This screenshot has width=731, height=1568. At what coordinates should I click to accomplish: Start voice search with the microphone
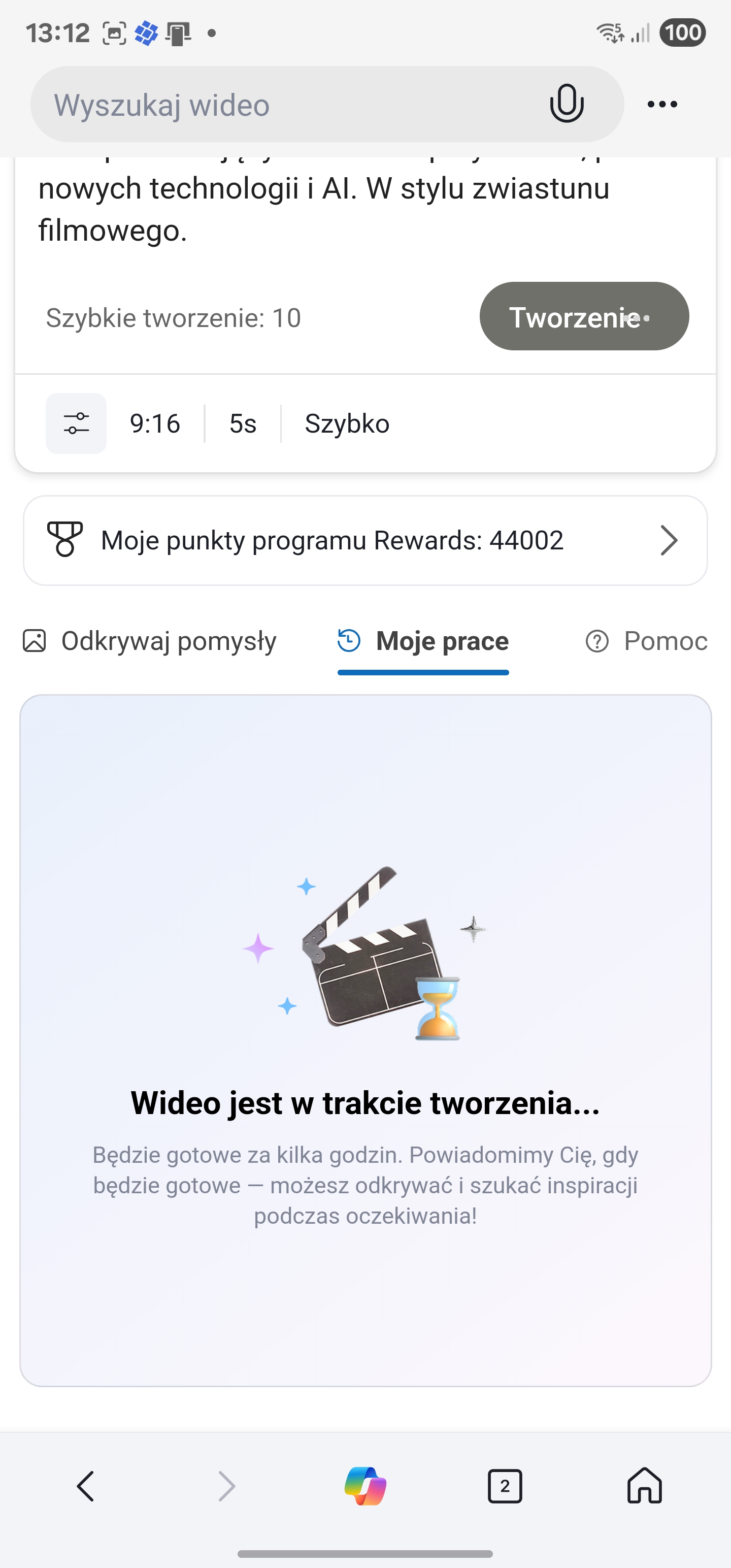(x=567, y=104)
